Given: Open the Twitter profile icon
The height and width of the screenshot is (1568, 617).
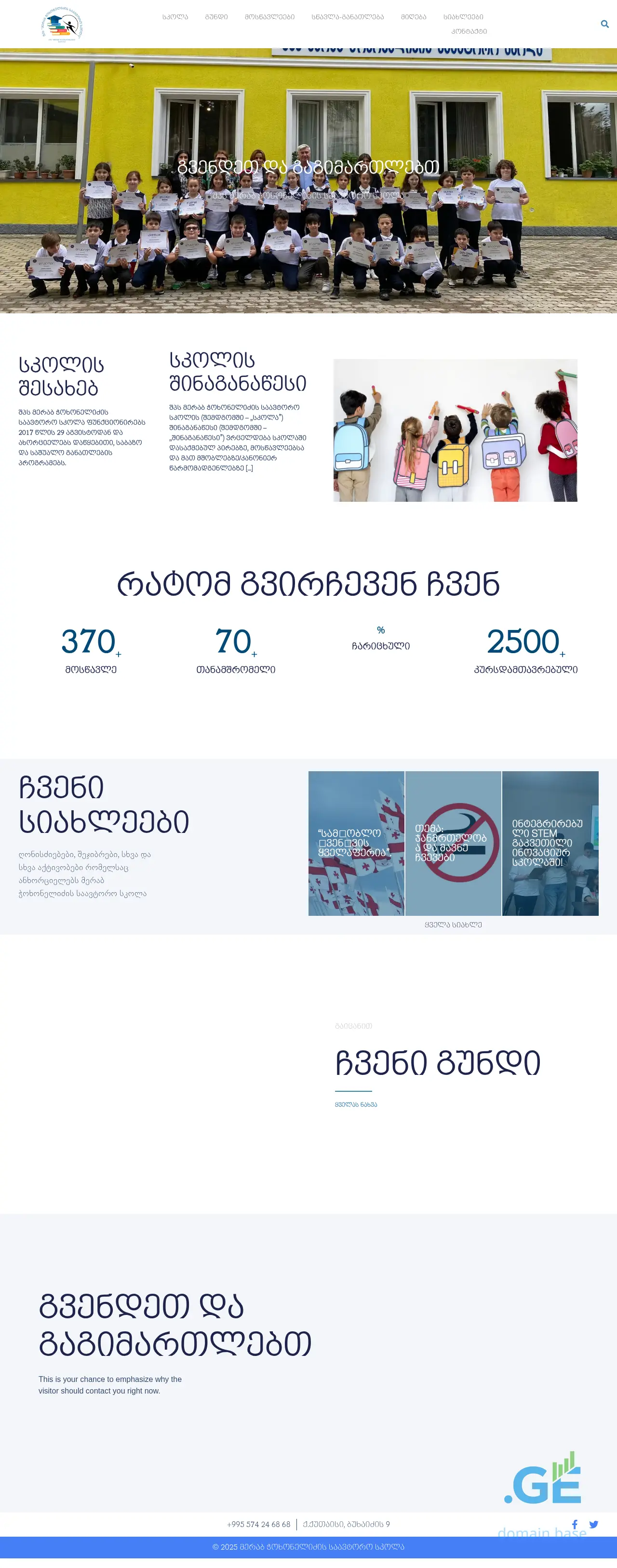Looking at the screenshot, I should (594, 1524).
